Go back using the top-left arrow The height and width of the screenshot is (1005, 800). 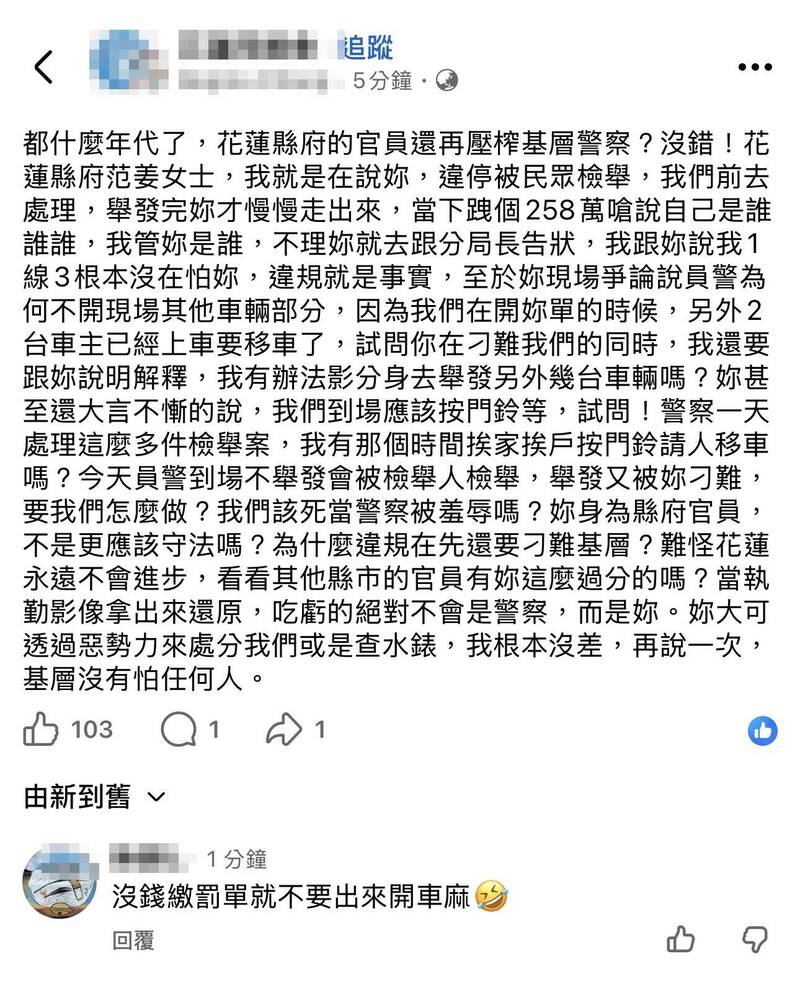(44, 67)
